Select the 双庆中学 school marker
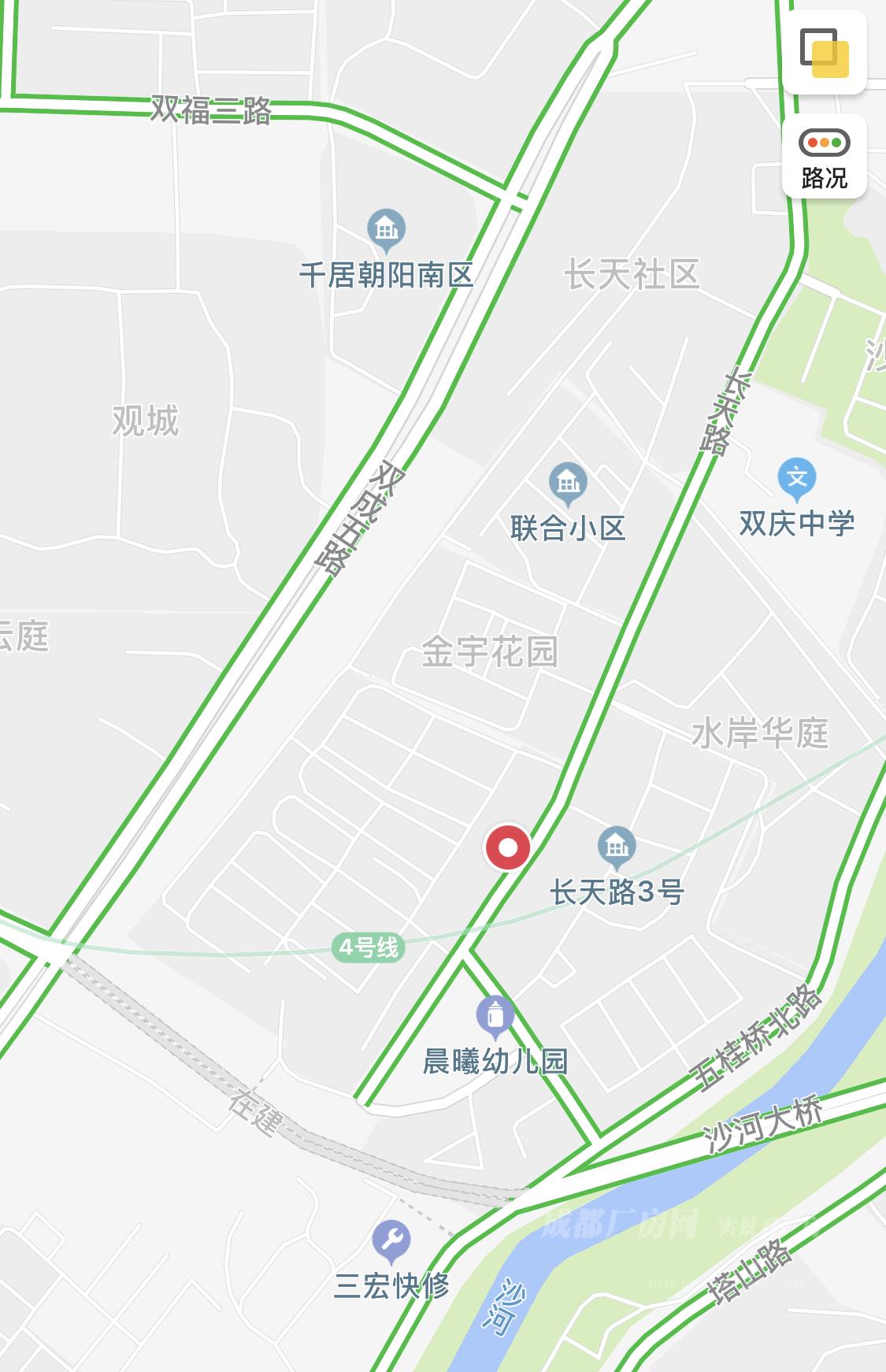This screenshot has height=1372, width=886. (796, 480)
